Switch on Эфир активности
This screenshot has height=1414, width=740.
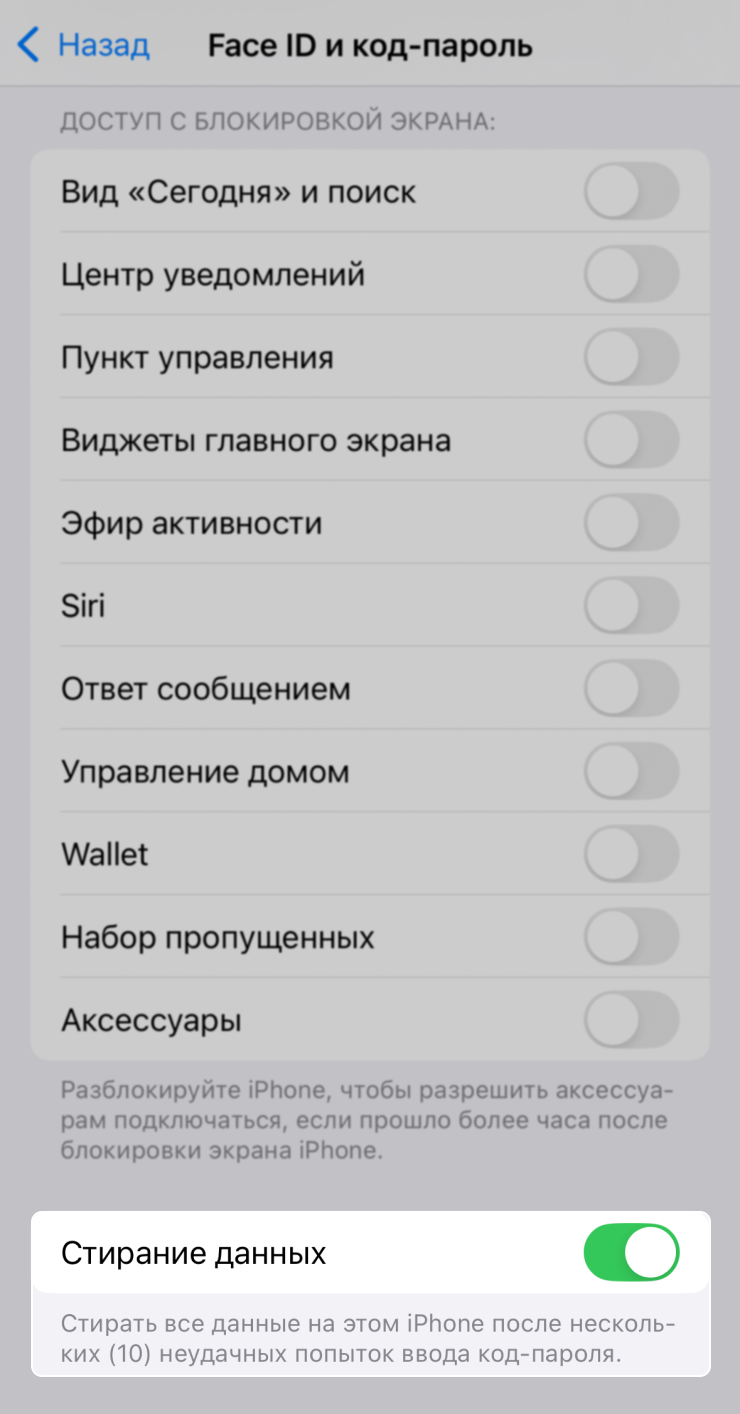632,524
